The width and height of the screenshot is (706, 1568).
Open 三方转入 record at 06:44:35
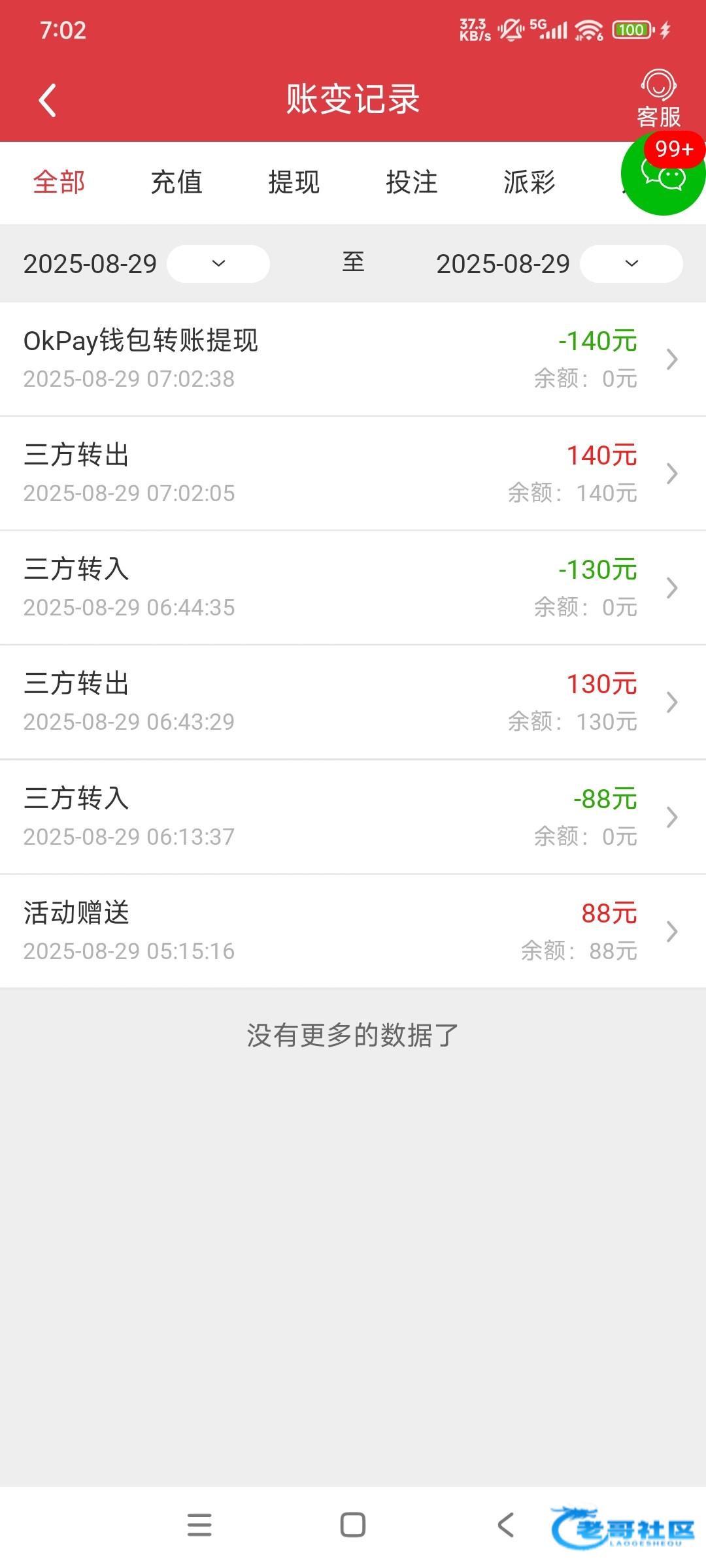tap(353, 587)
